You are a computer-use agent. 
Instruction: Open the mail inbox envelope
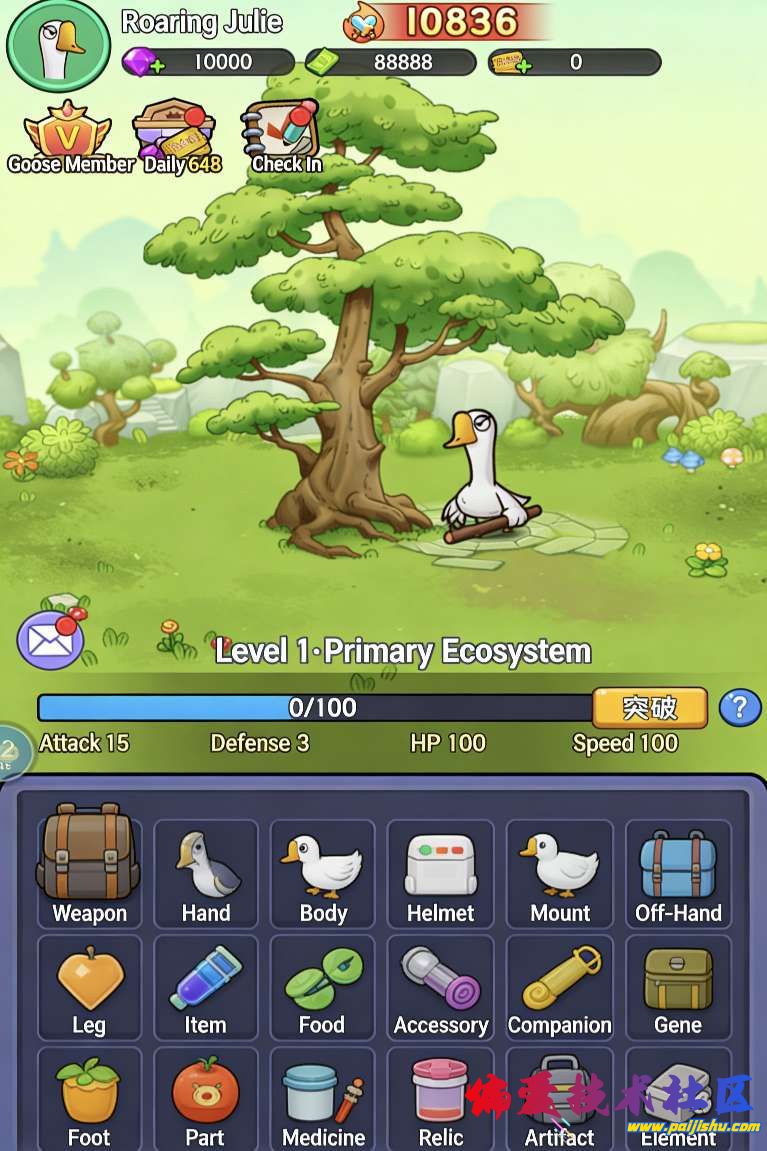pos(50,640)
